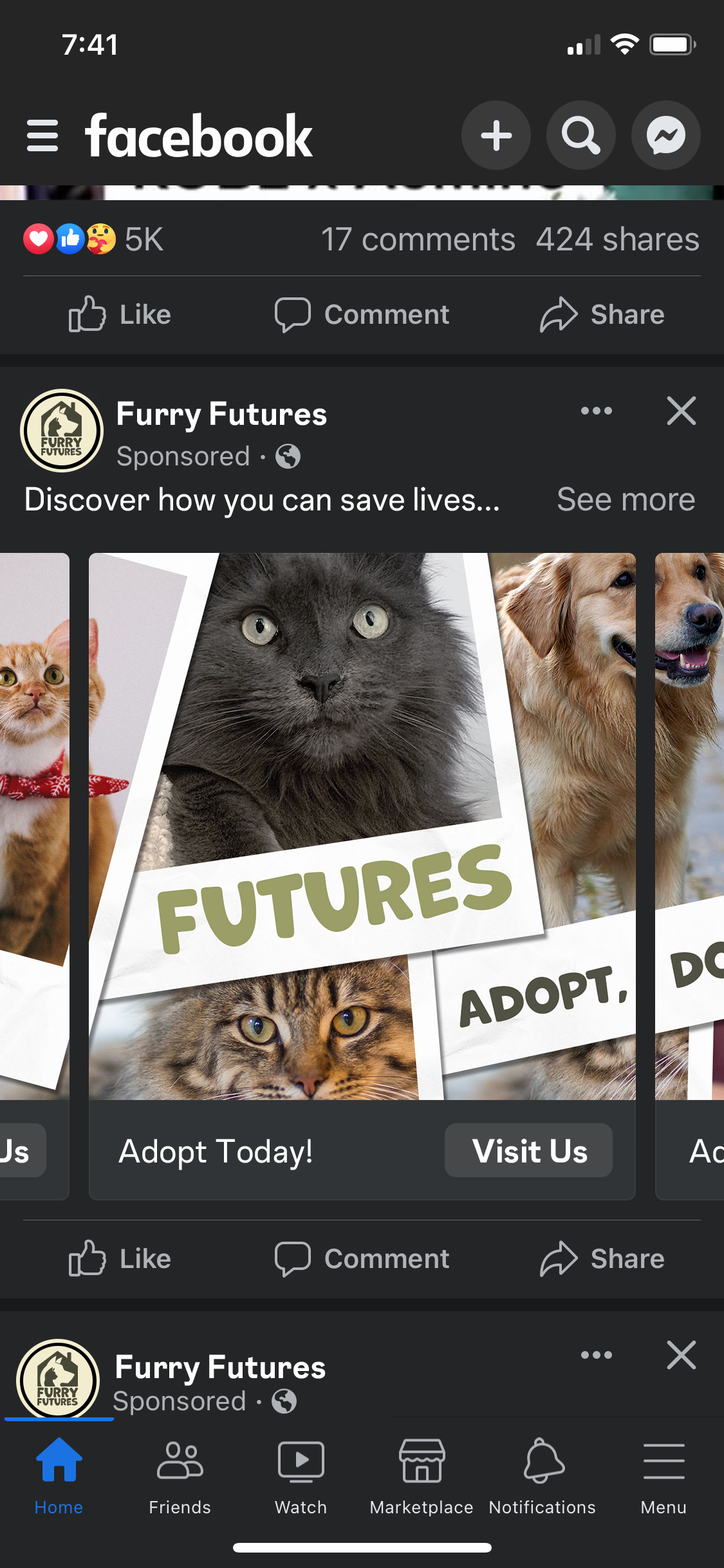The height and width of the screenshot is (1568, 724).
Task: Comment on the Furry Futures carousel ad
Action: 362,1258
